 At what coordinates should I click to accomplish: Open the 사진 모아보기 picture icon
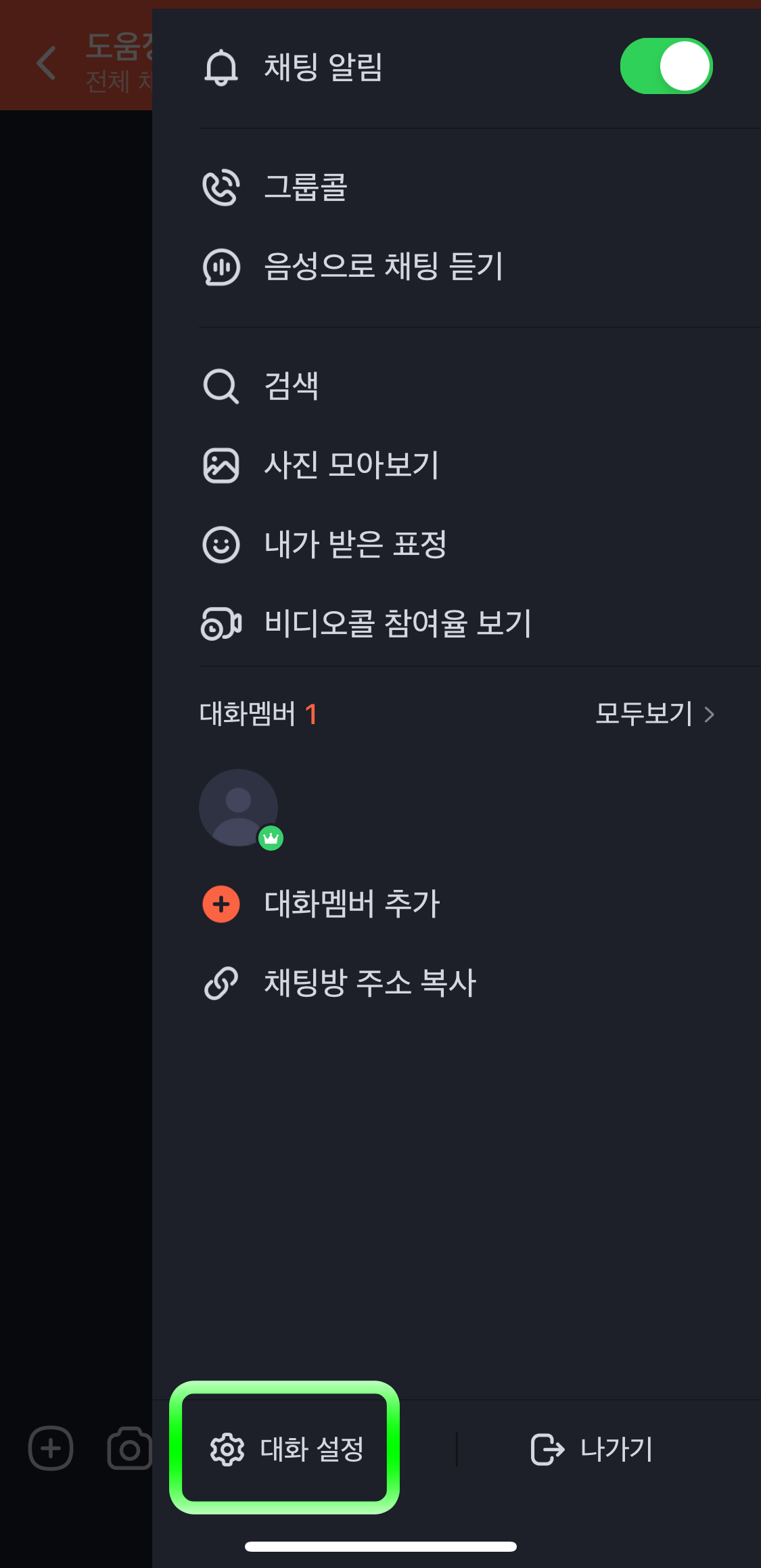pos(221,465)
